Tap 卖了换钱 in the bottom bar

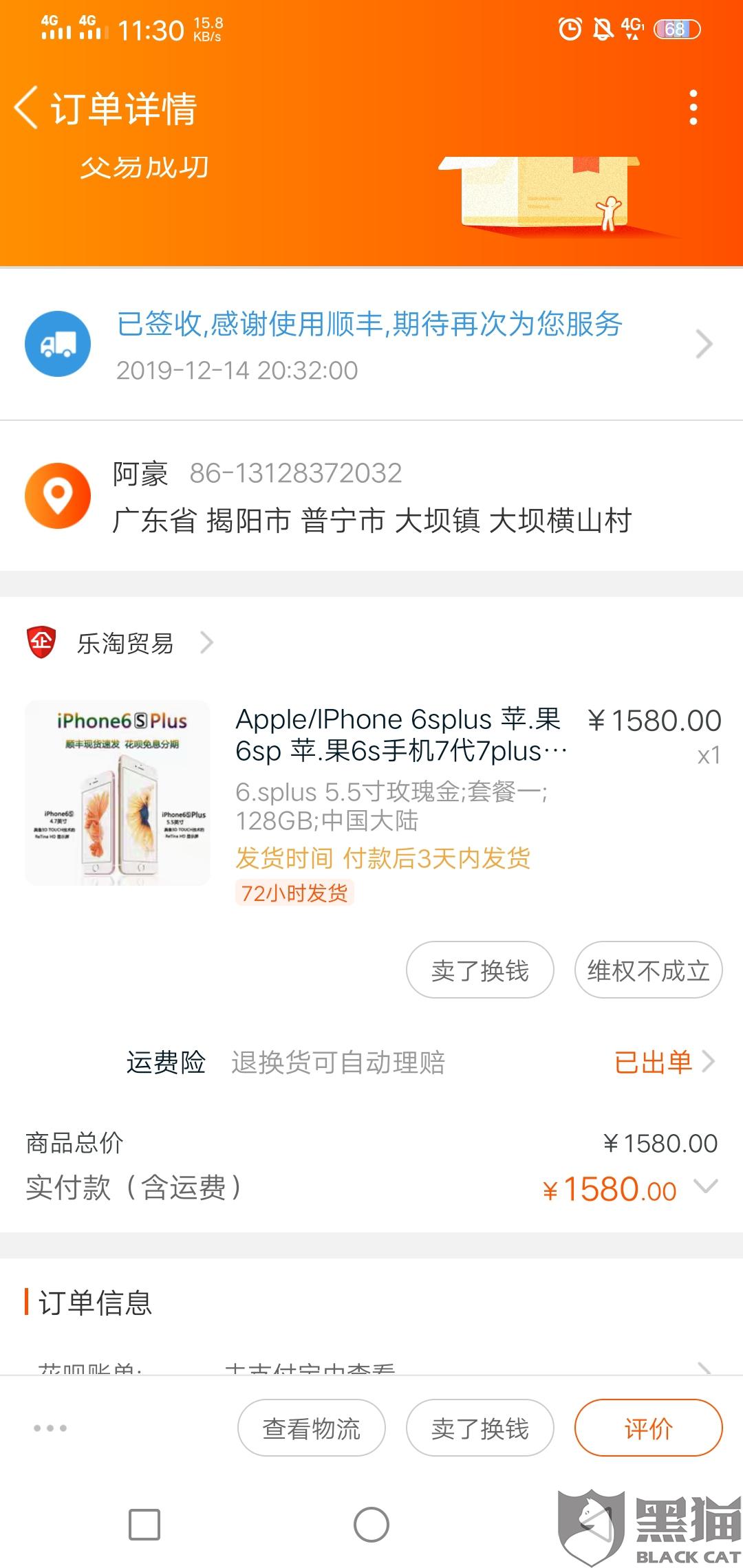[x=480, y=1428]
